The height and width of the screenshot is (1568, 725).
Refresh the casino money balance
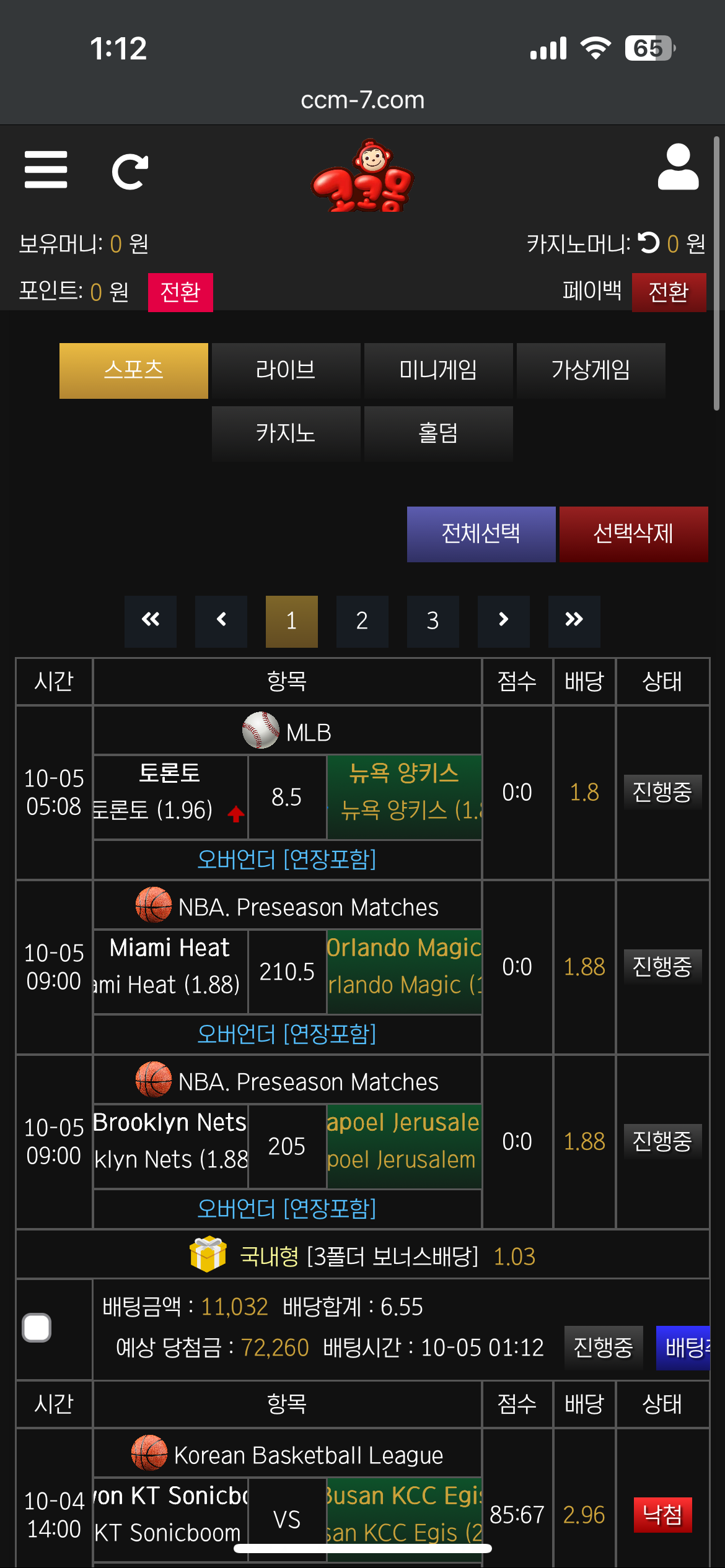pos(649,242)
